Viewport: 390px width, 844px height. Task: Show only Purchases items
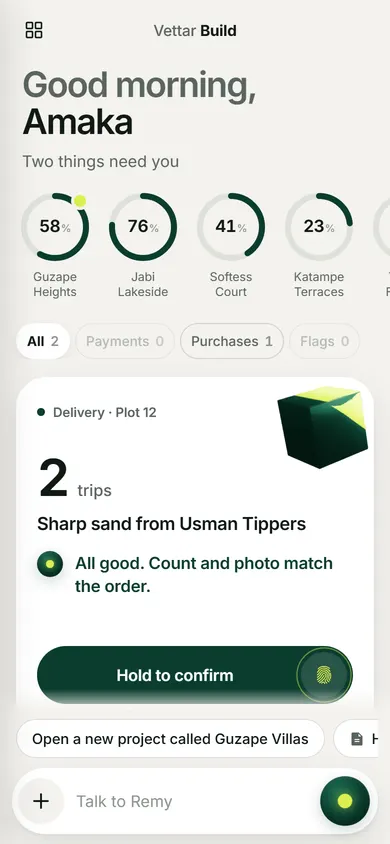point(232,341)
